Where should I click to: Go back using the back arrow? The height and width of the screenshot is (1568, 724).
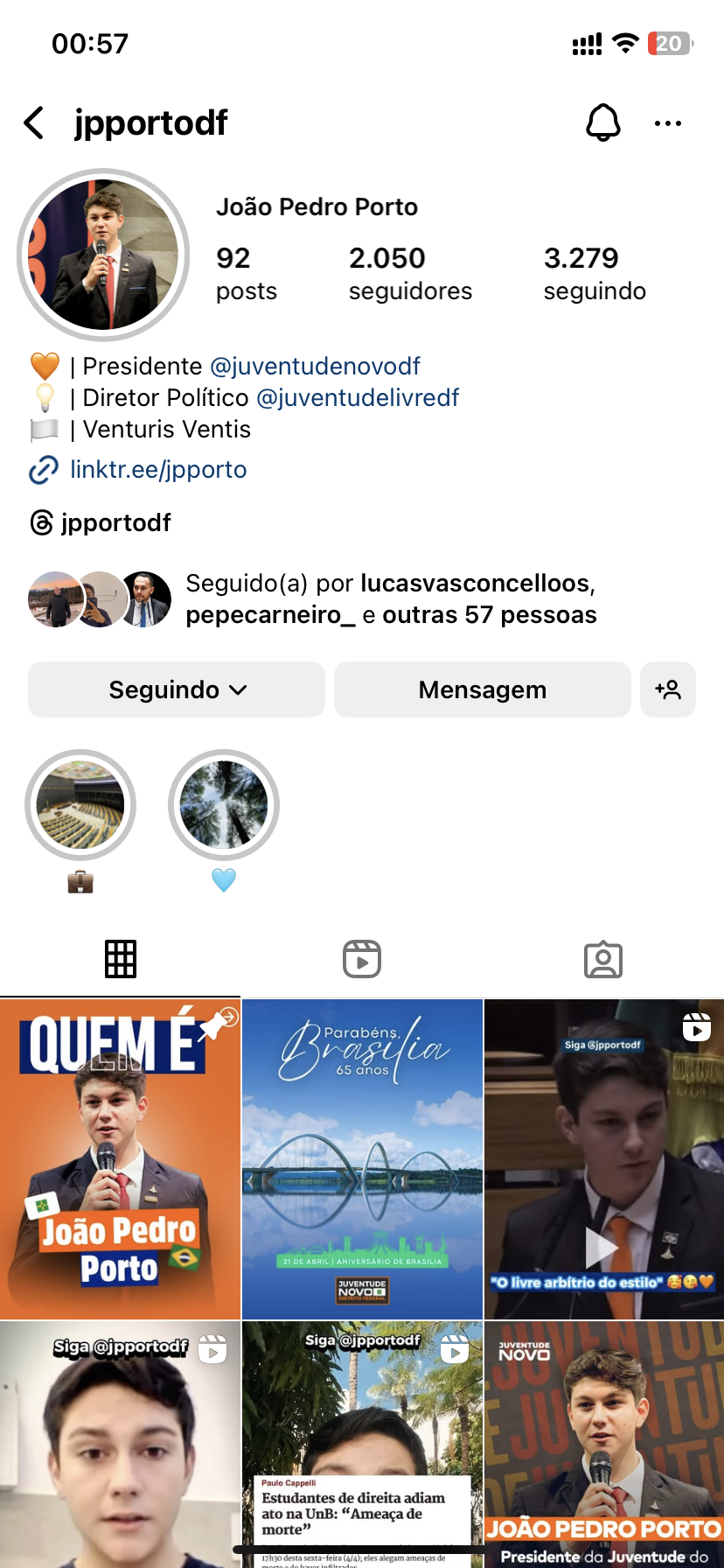tap(34, 123)
